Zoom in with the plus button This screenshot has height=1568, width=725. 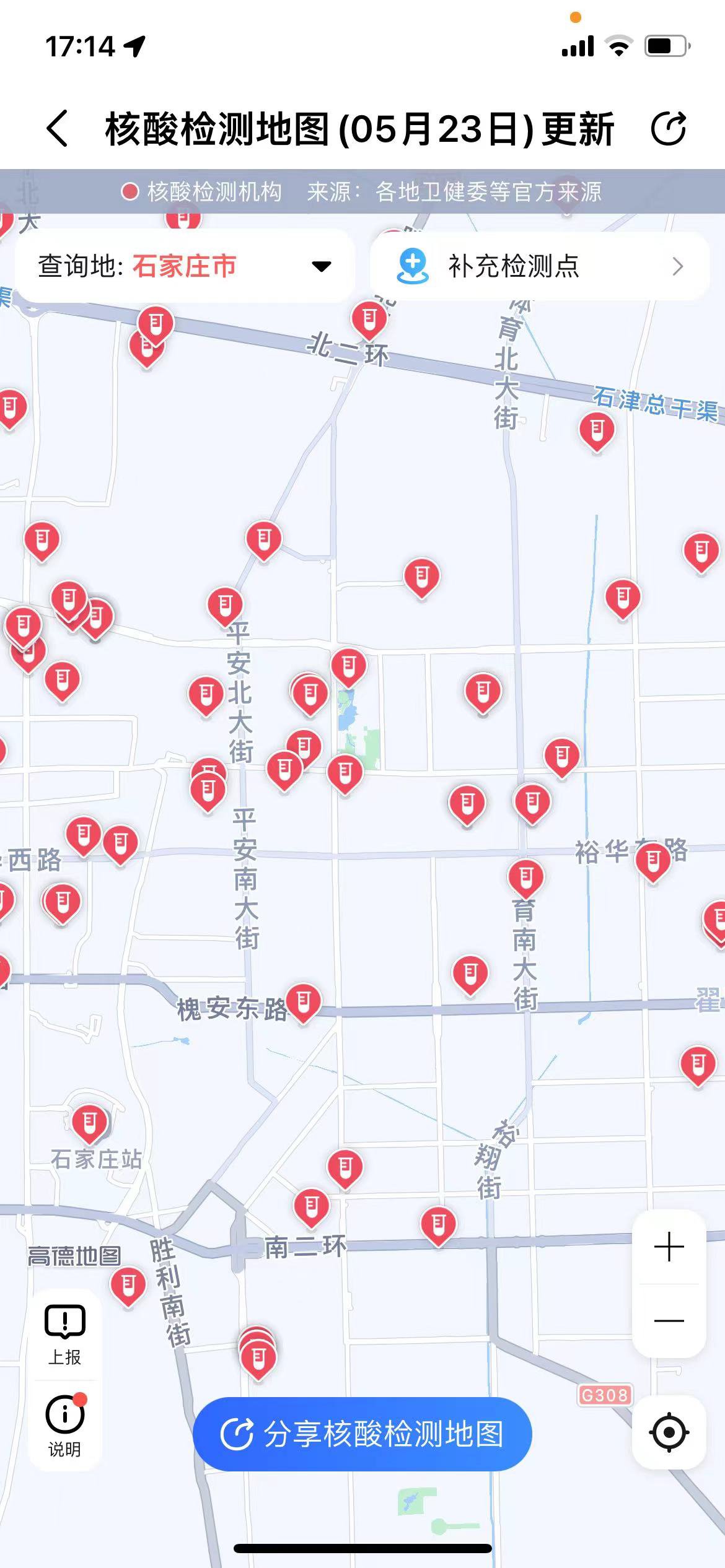669,1247
